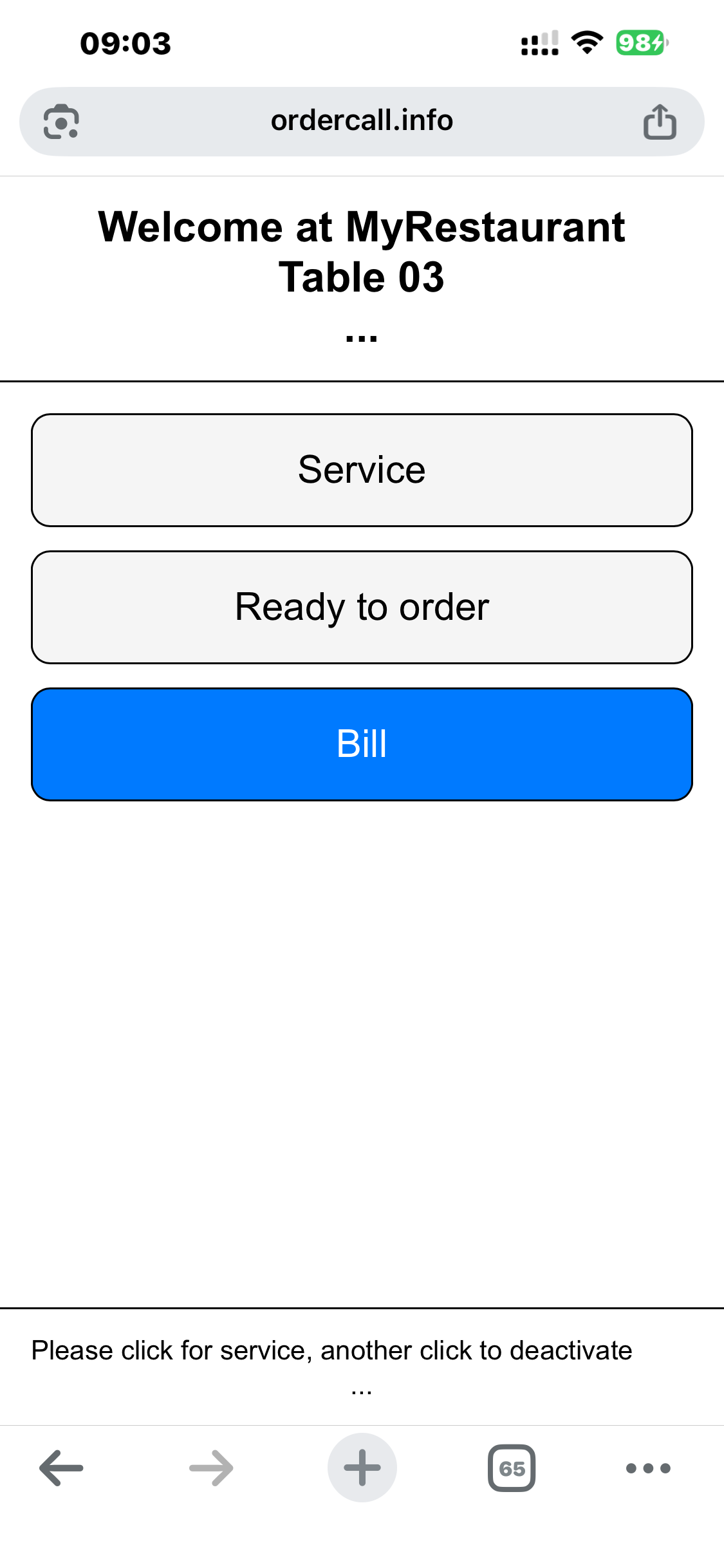Call for Service
Viewport: 724px width, 1568px height.
(362, 470)
